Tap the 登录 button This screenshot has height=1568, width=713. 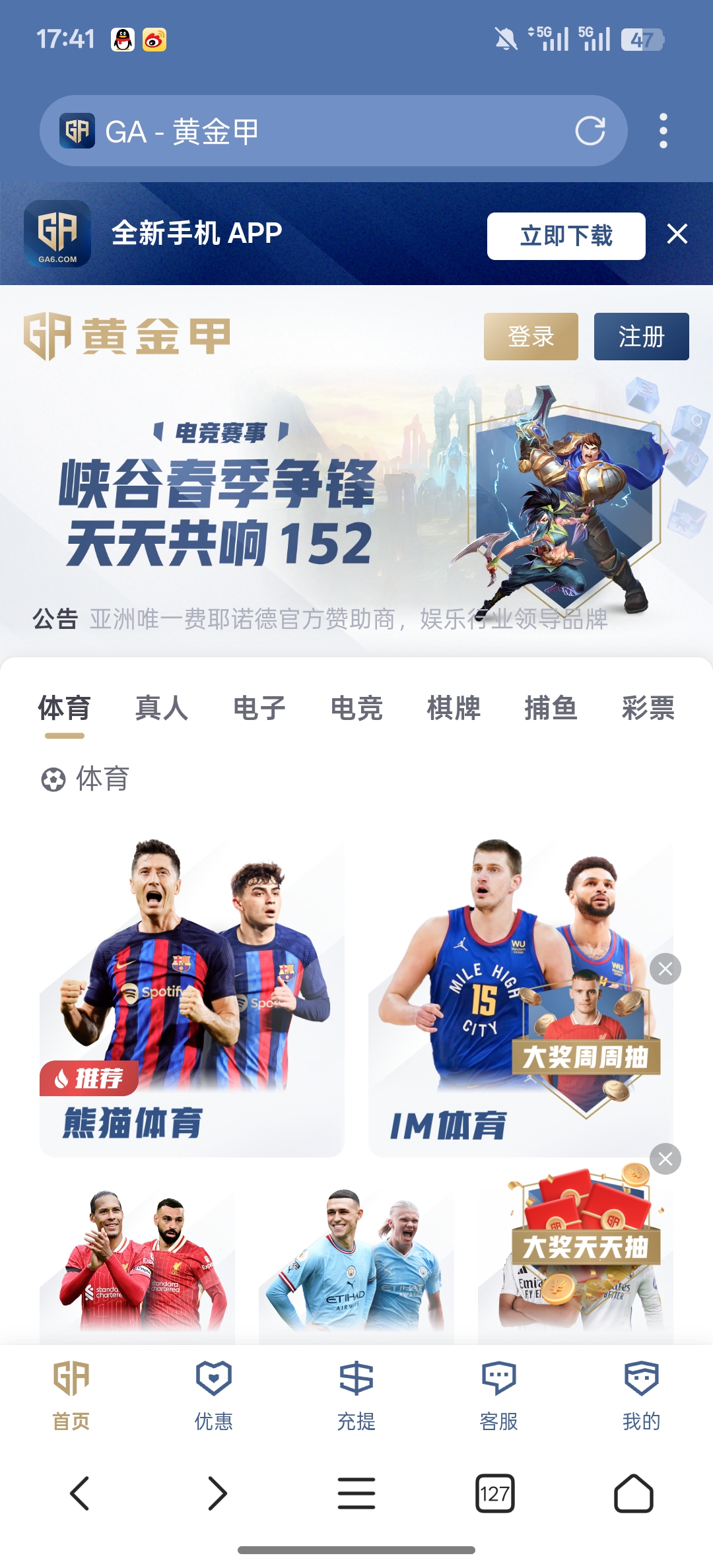coord(531,337)
